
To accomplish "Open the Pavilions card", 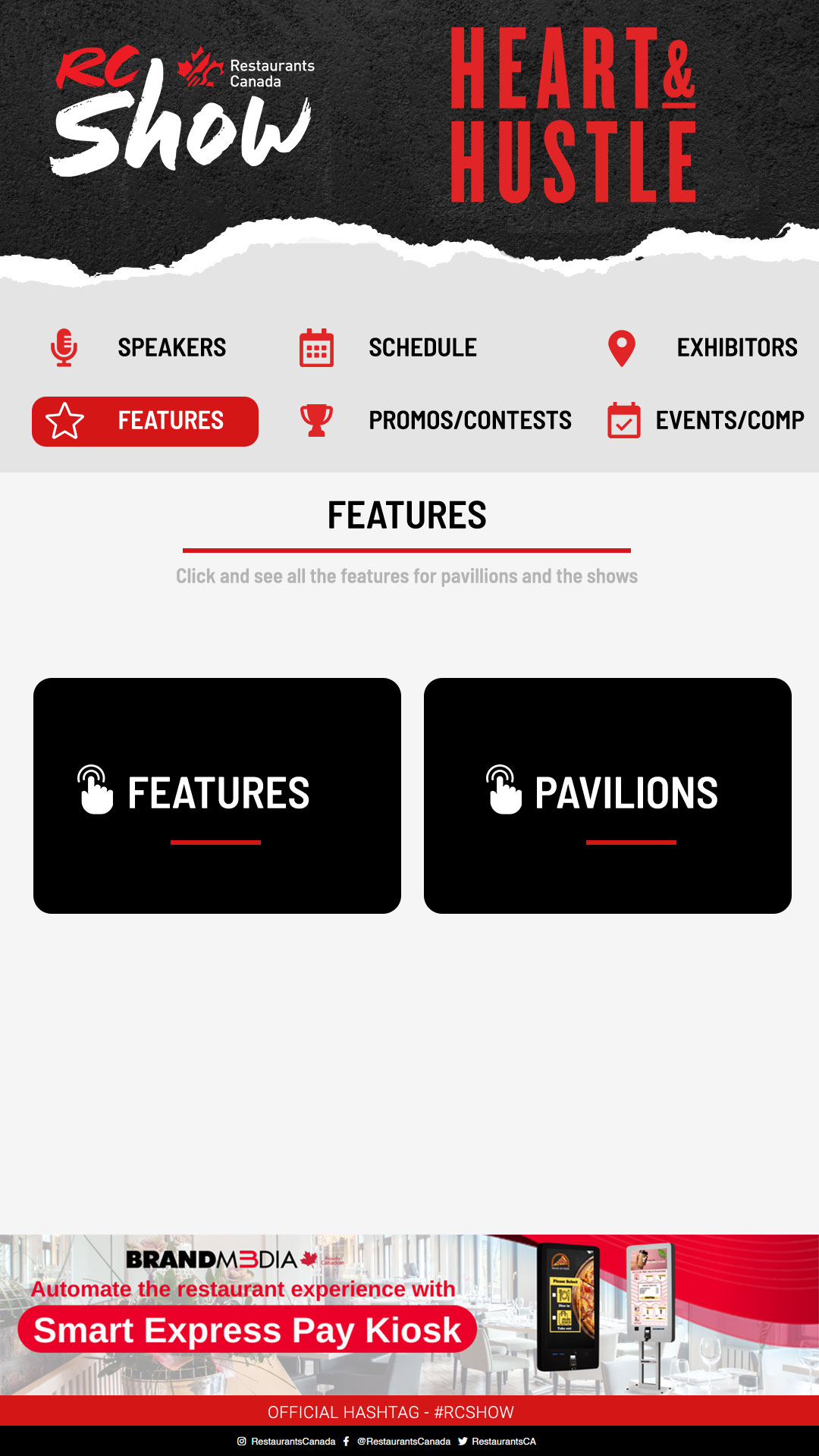I will click(607, 795).
